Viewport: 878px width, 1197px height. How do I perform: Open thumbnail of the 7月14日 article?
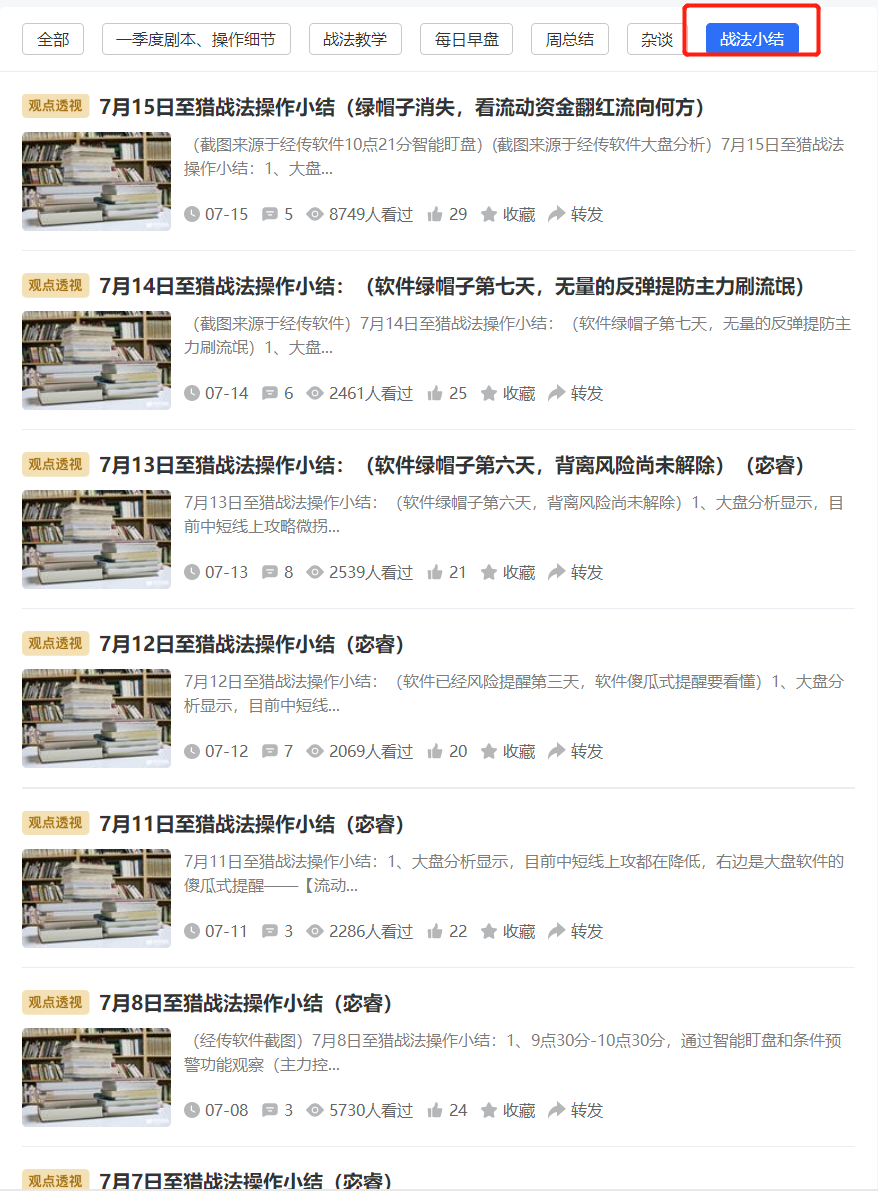click(96, 360)
